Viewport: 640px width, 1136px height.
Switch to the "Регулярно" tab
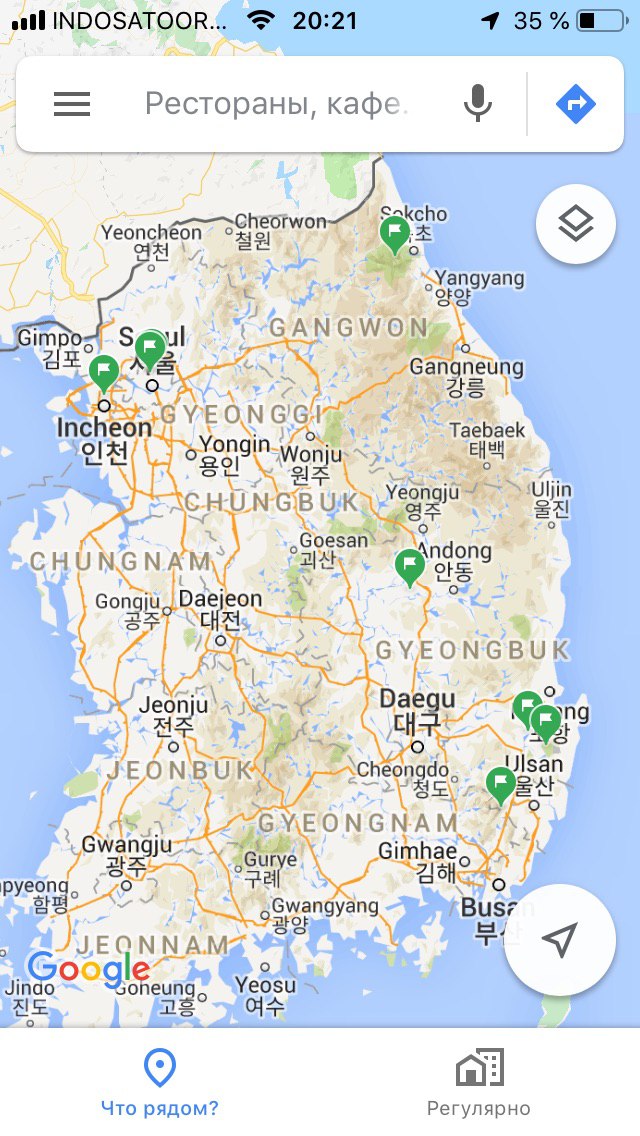tap(478, 1082)
